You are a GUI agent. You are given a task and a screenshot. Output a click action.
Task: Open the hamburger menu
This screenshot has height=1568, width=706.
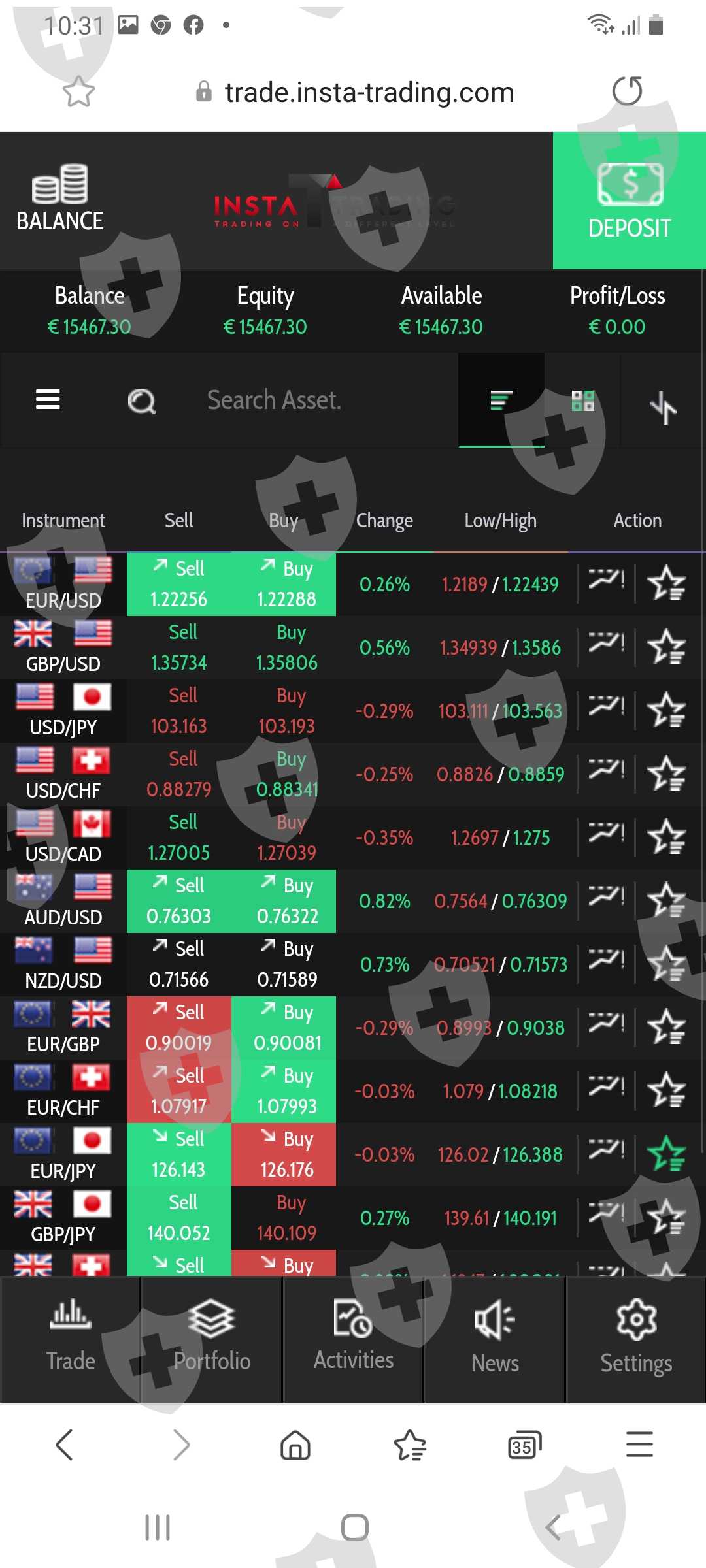coord(48,399)
